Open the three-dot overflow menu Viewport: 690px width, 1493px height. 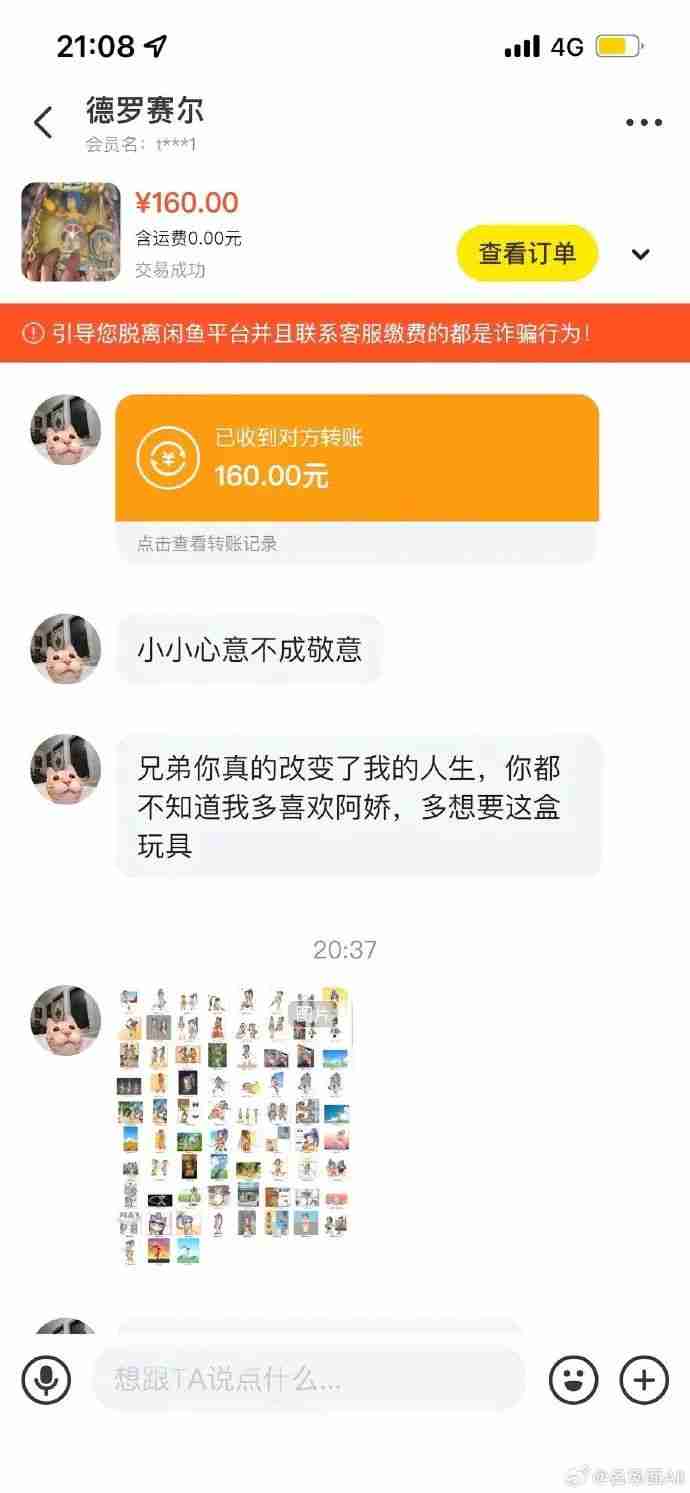coord(644,123)
